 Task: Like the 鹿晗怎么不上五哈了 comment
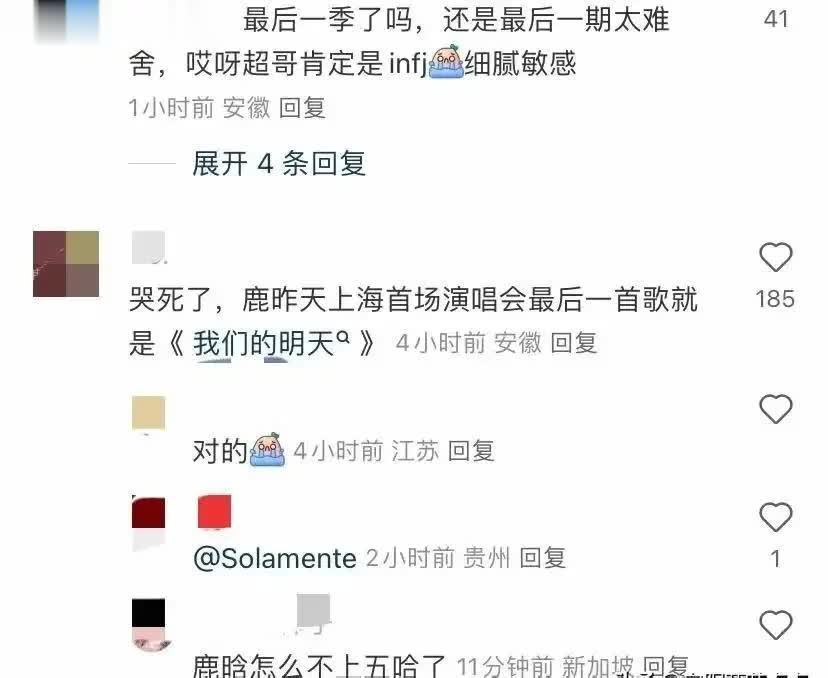point(775,626)
